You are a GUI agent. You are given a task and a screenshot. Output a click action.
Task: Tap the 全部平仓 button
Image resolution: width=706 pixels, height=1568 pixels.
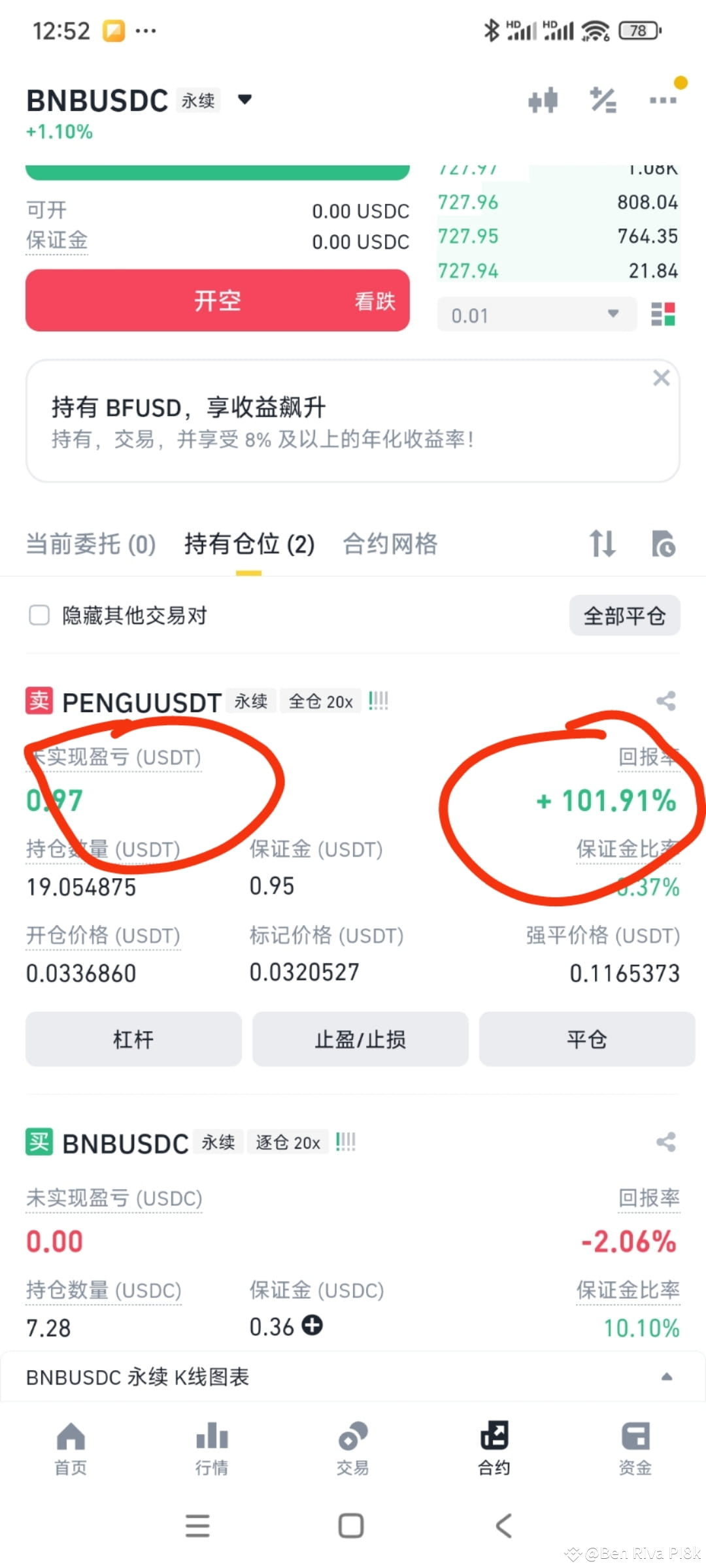624,615
